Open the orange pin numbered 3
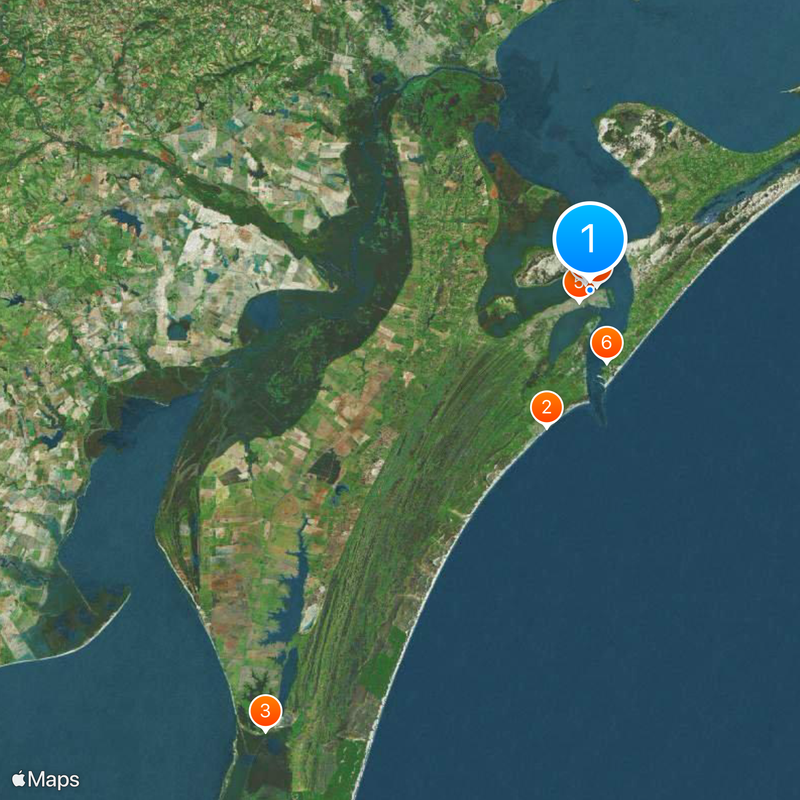This screenshot has height=800, width=800. coord(265,711)
